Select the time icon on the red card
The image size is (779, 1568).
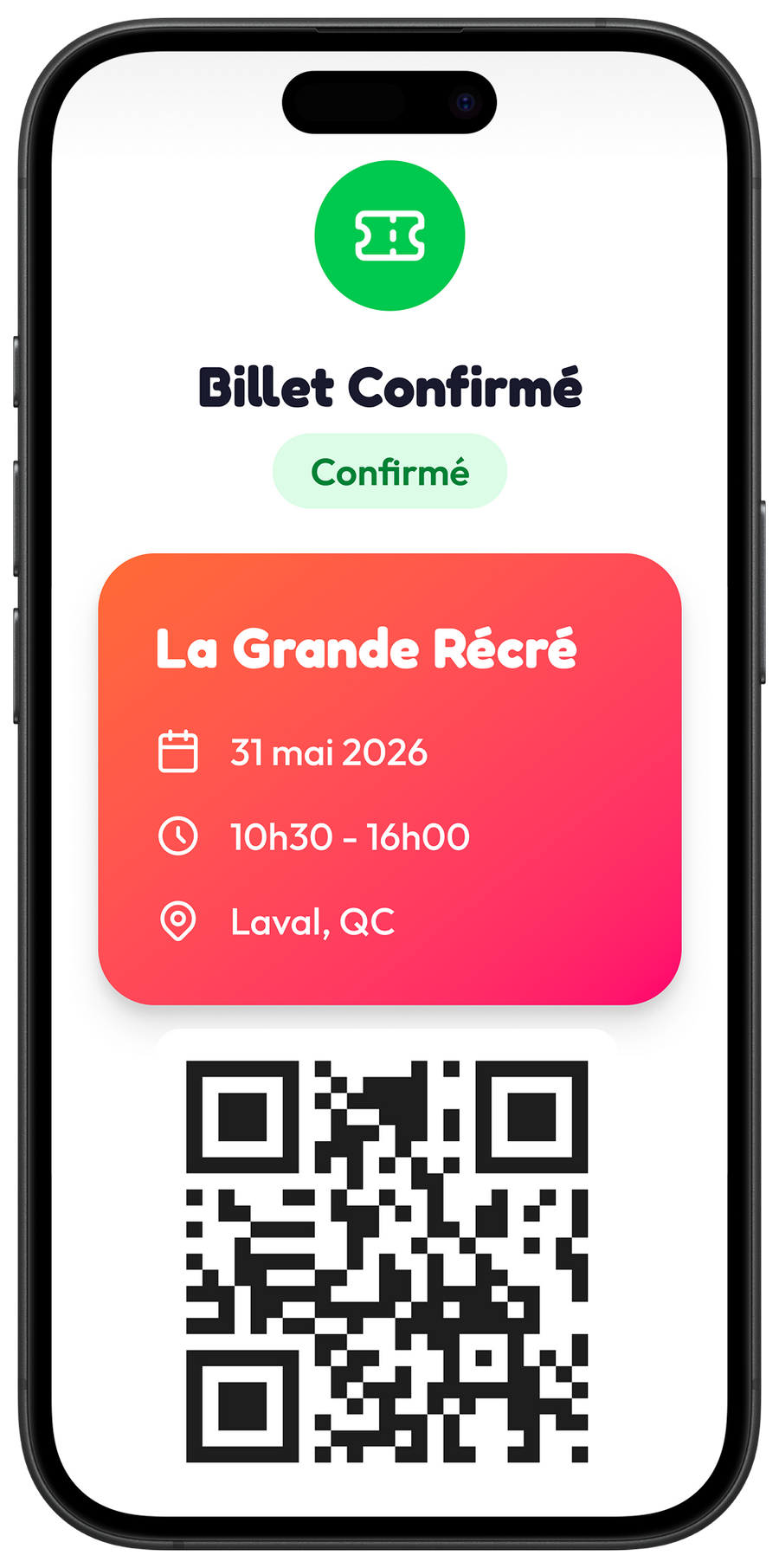pos(177,836)
